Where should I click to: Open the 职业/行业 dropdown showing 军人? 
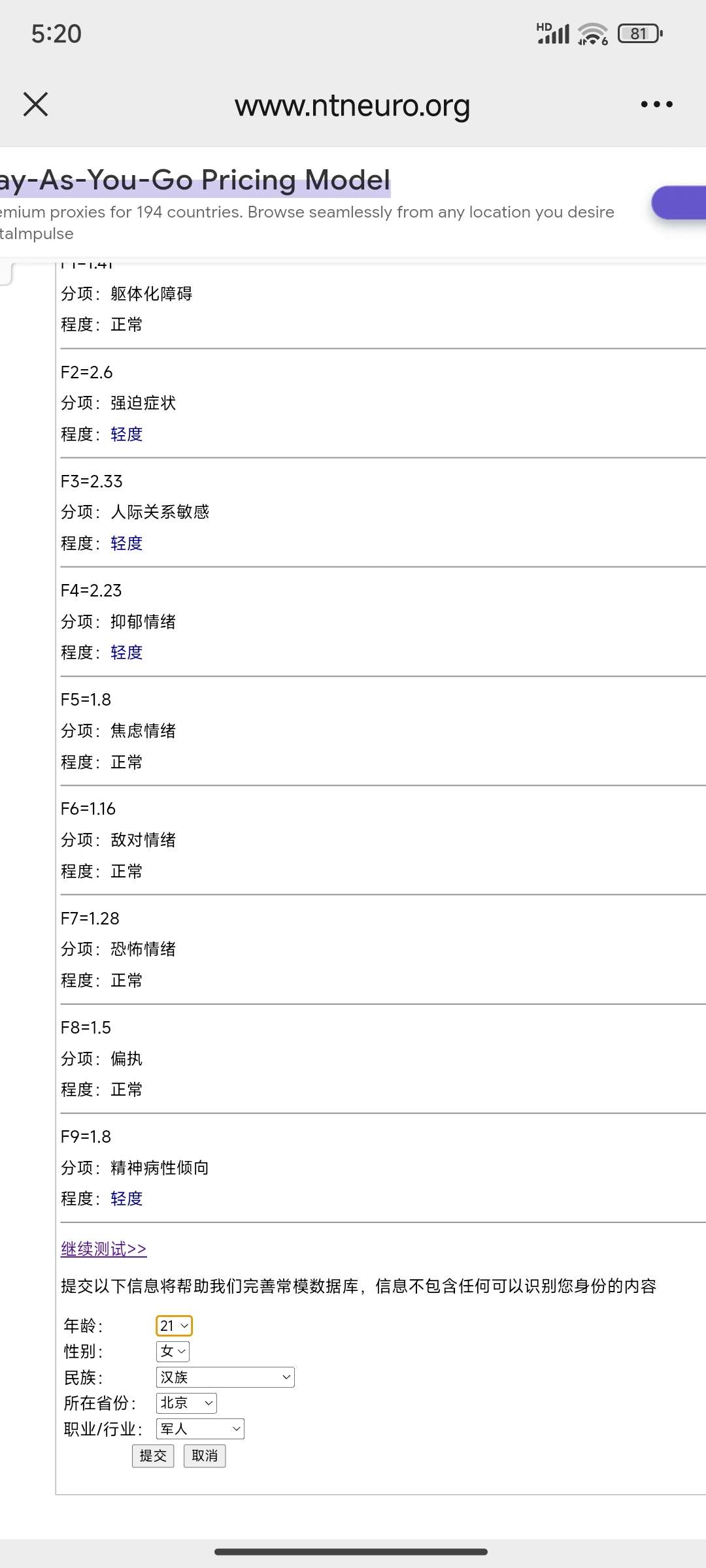coord(200,1429)
